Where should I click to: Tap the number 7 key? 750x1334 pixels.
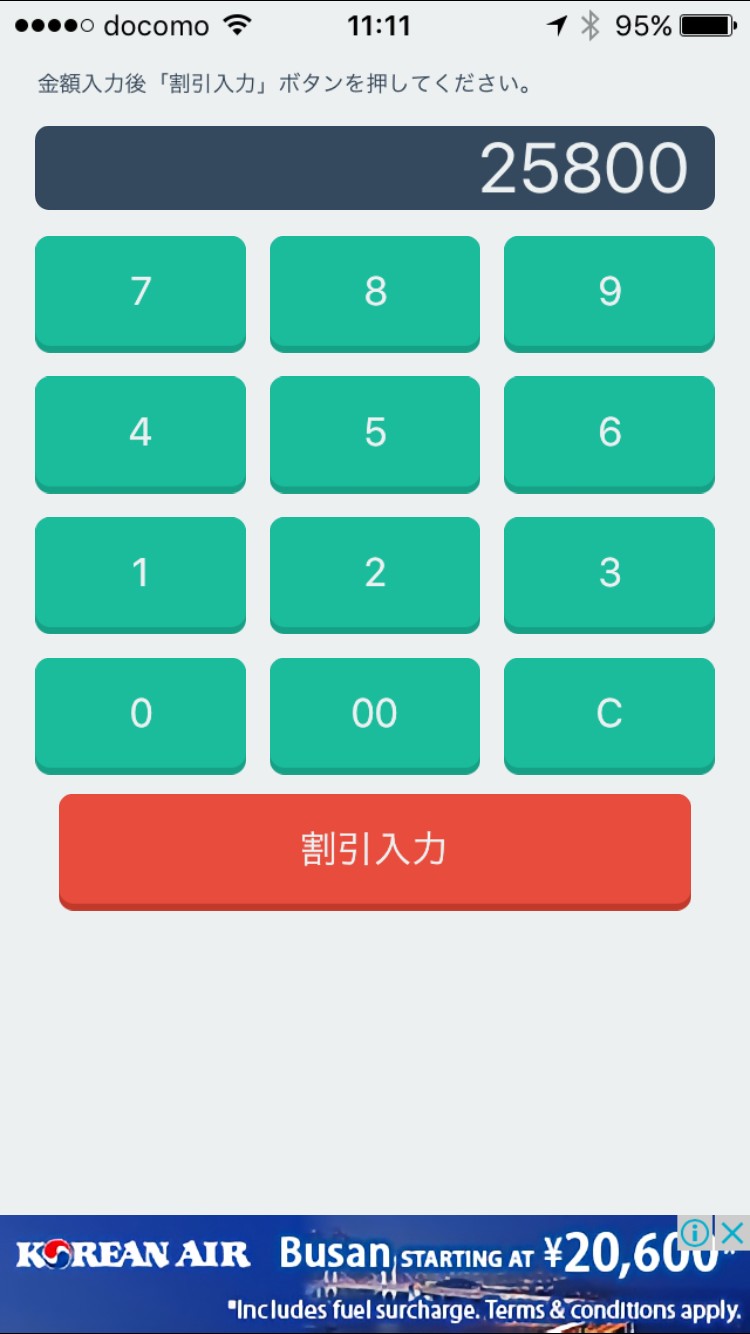(x=140, y=292)
